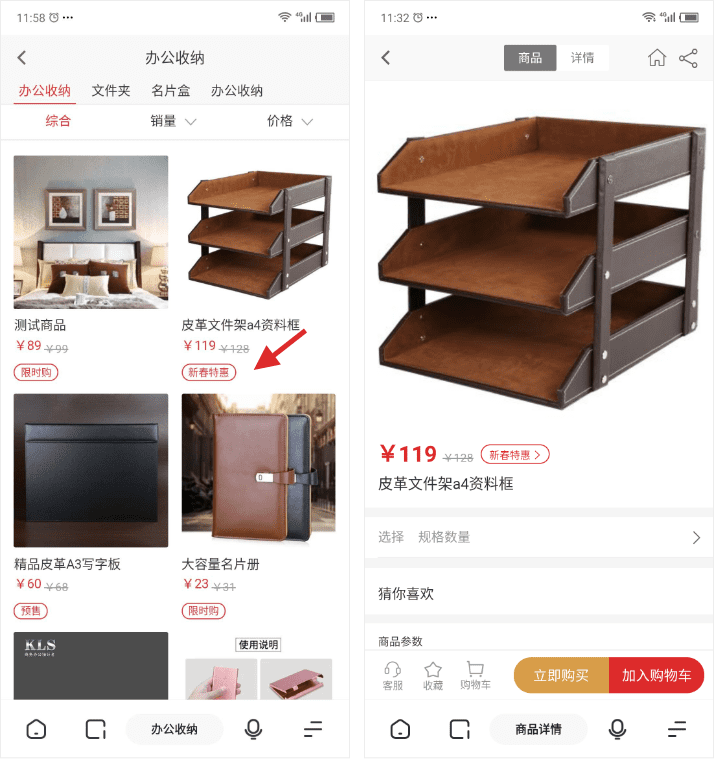This screenshot has height=759, width=715.
Task: Switch to the 名片盒 category tab
Action: click(x=171, y=91)
